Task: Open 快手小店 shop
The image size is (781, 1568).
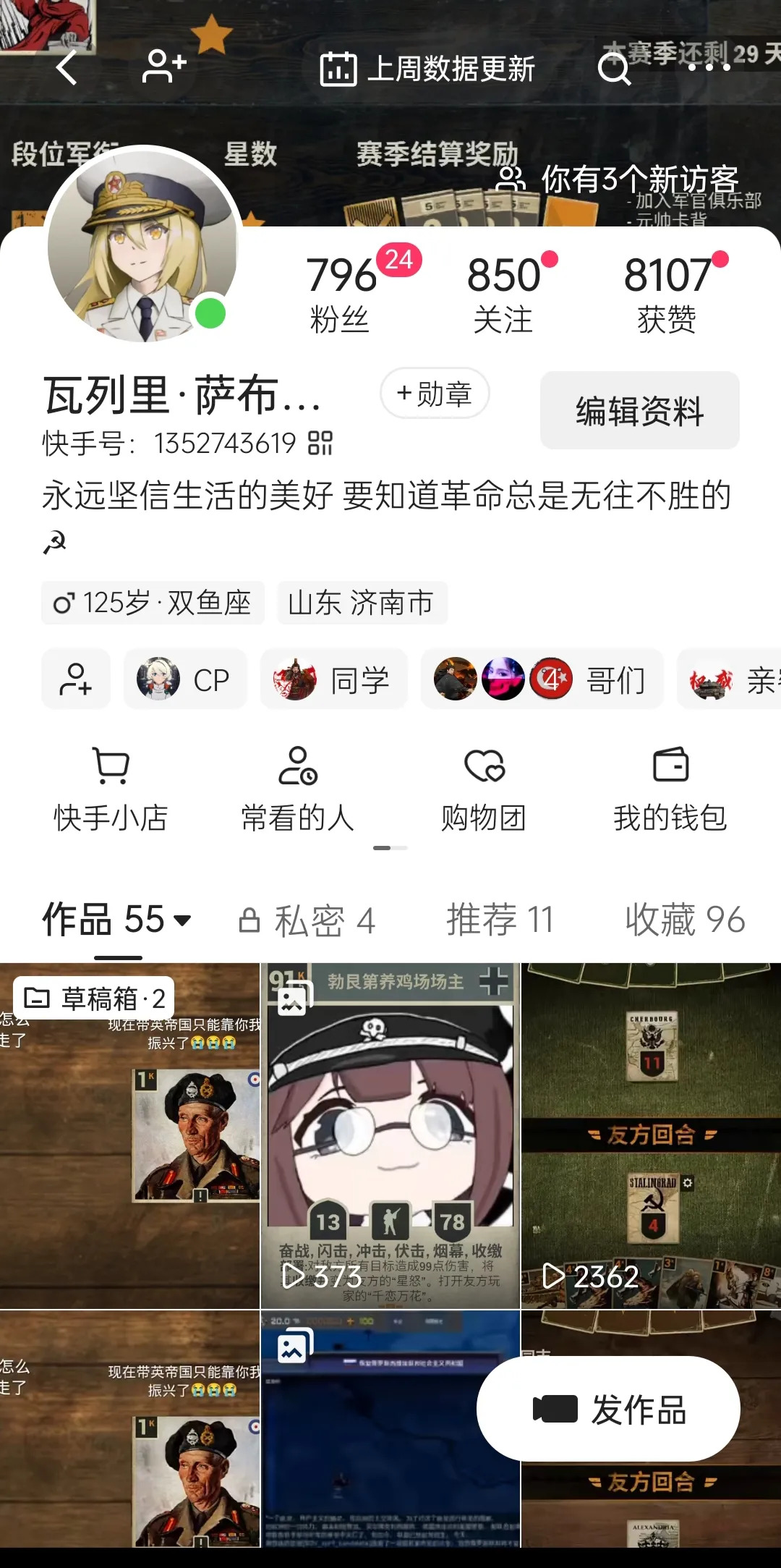Action: pyautogui.click(x=111, y=789)
